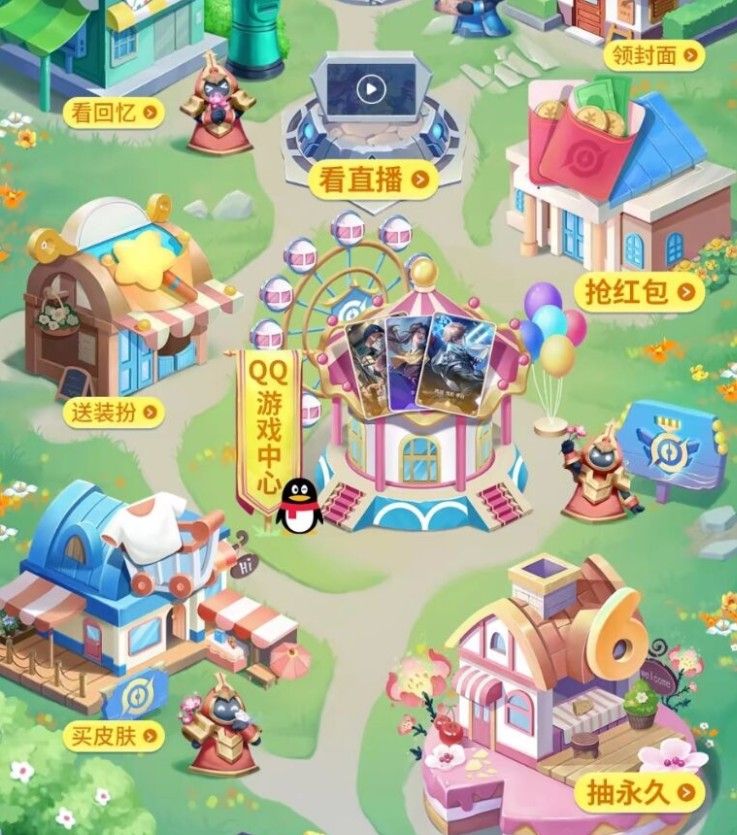Select 买皮肤 to buy skins

point(114,738)
